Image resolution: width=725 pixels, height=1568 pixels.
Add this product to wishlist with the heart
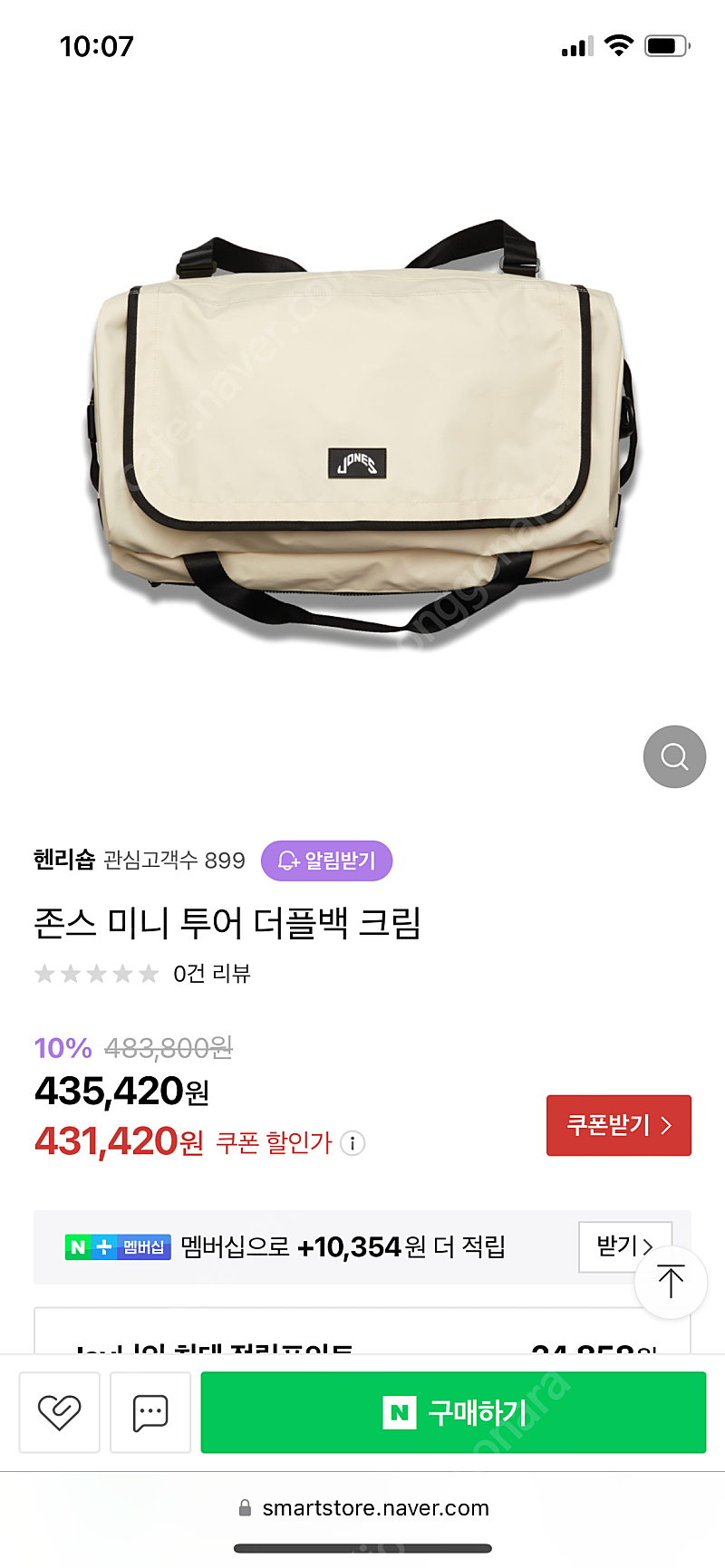click(x=59, y=1412)
